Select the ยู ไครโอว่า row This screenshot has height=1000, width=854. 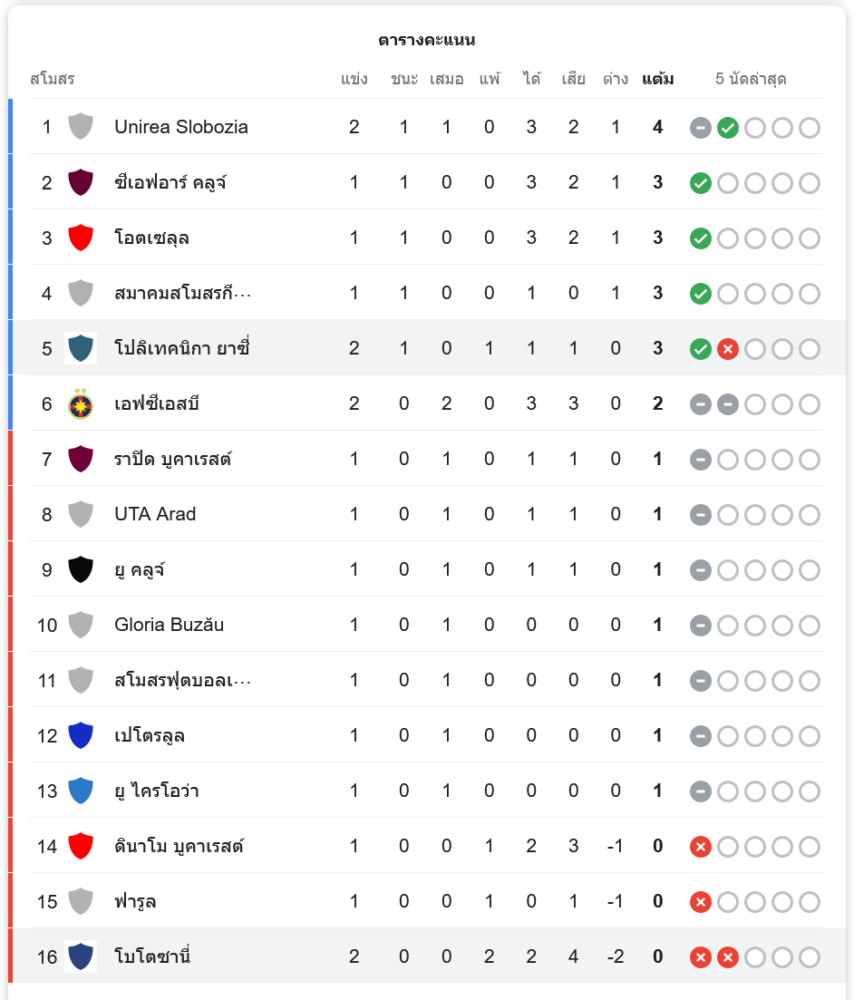point(157,791)
